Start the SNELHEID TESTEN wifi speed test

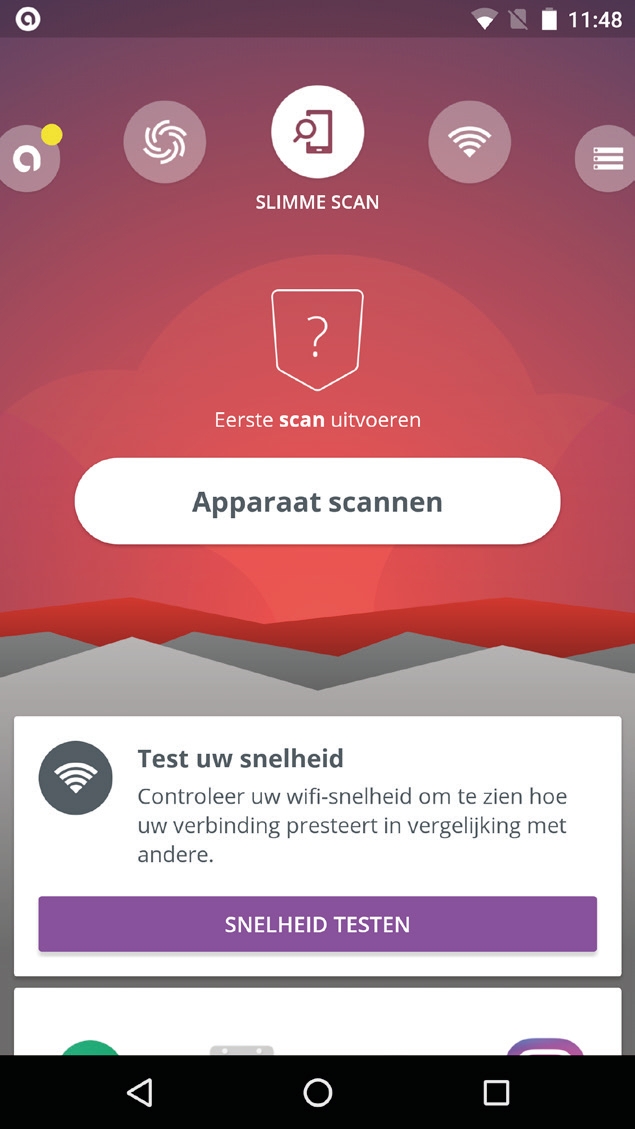tap(317, 924)
